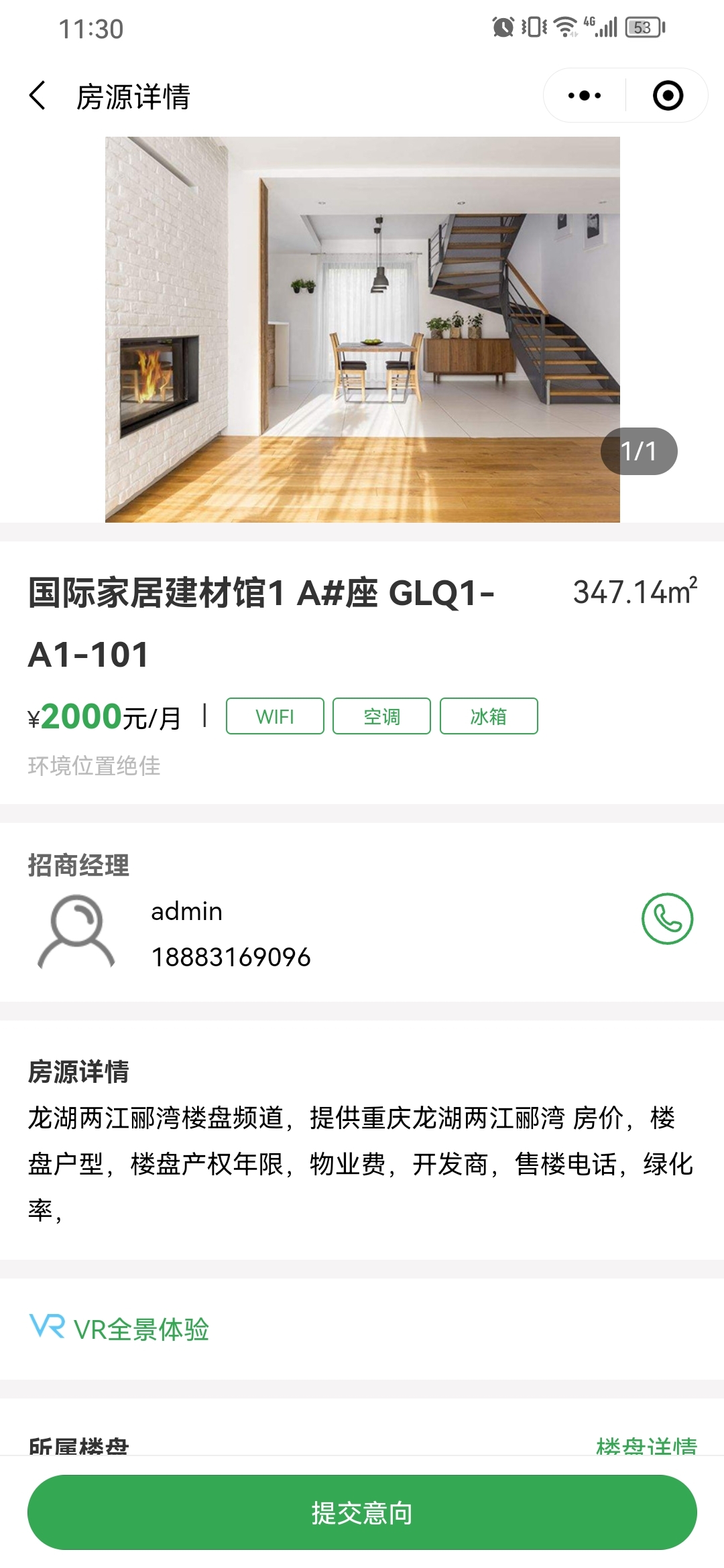Submit interest with the 提交意向 button
724x1568 pixels.
362,1512
